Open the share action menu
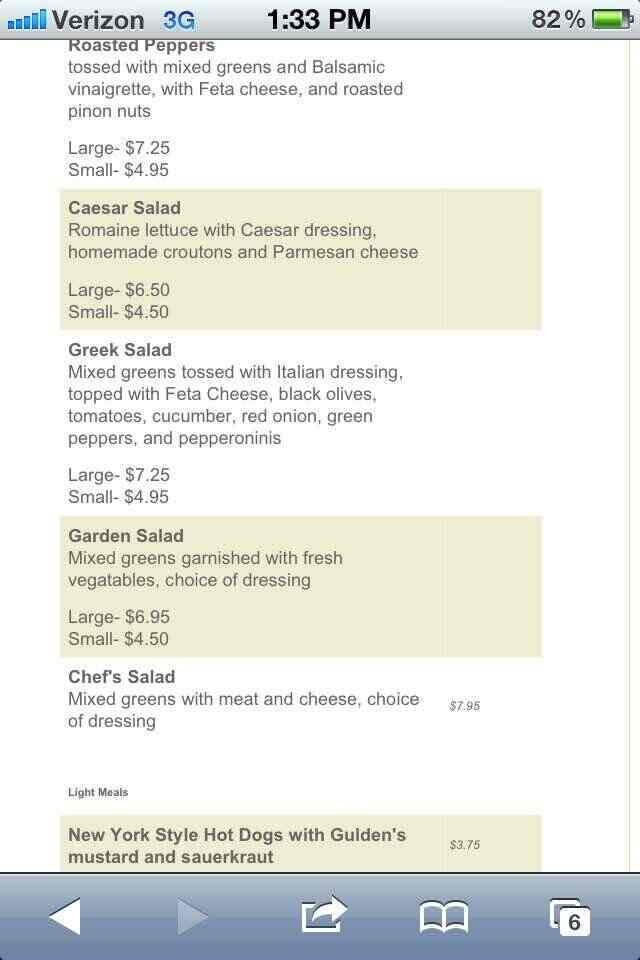640x960 pixels. click(322, 915)
